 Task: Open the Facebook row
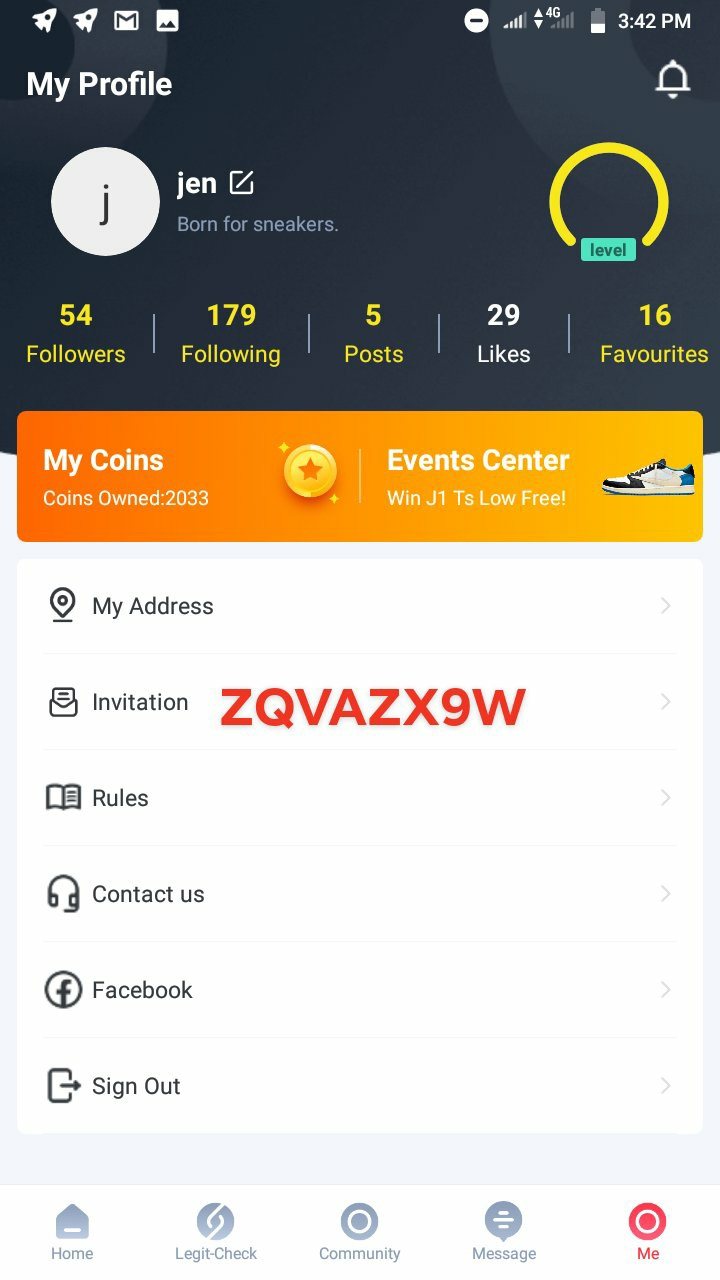360,990
